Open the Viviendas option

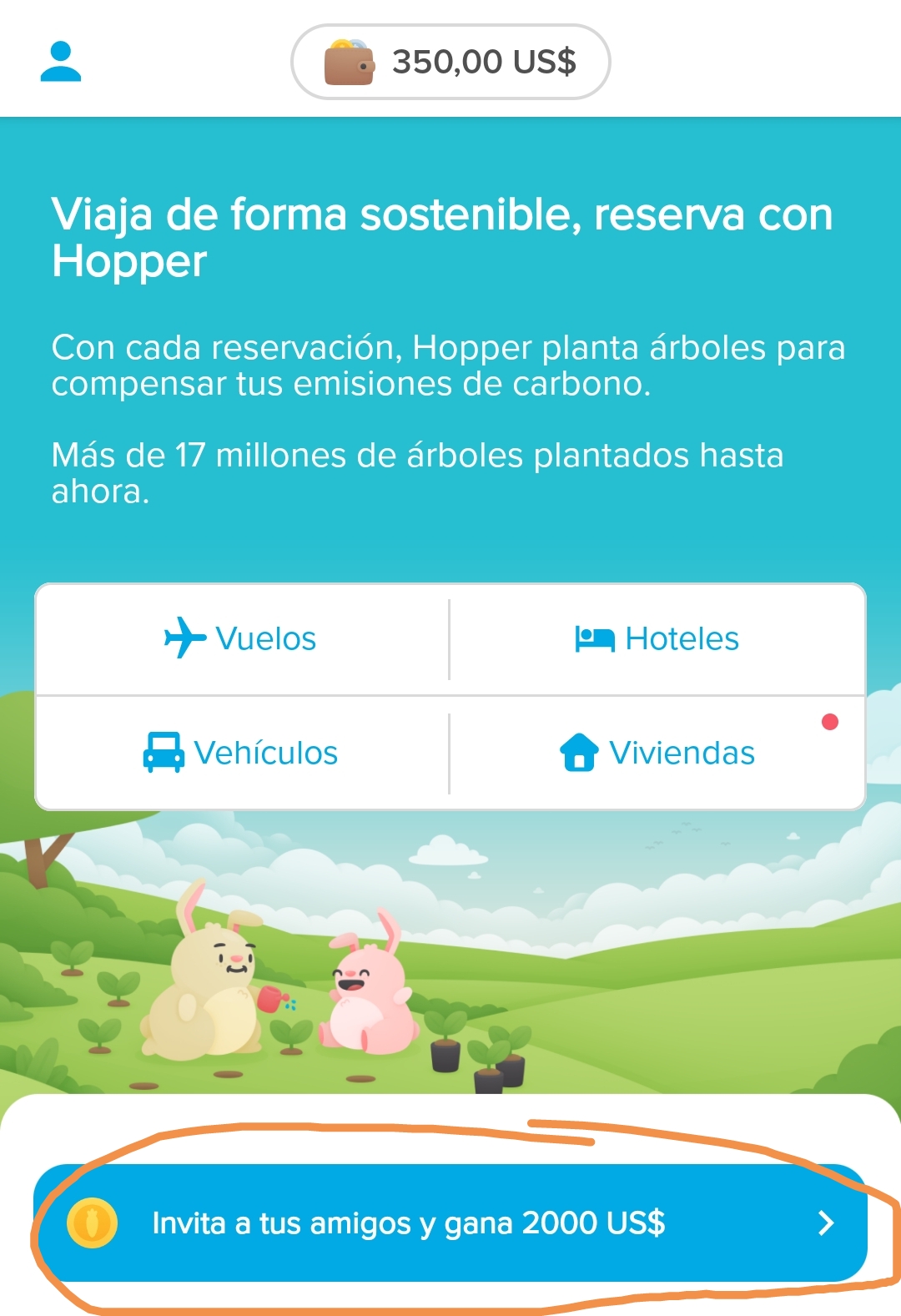coord(657,753)
